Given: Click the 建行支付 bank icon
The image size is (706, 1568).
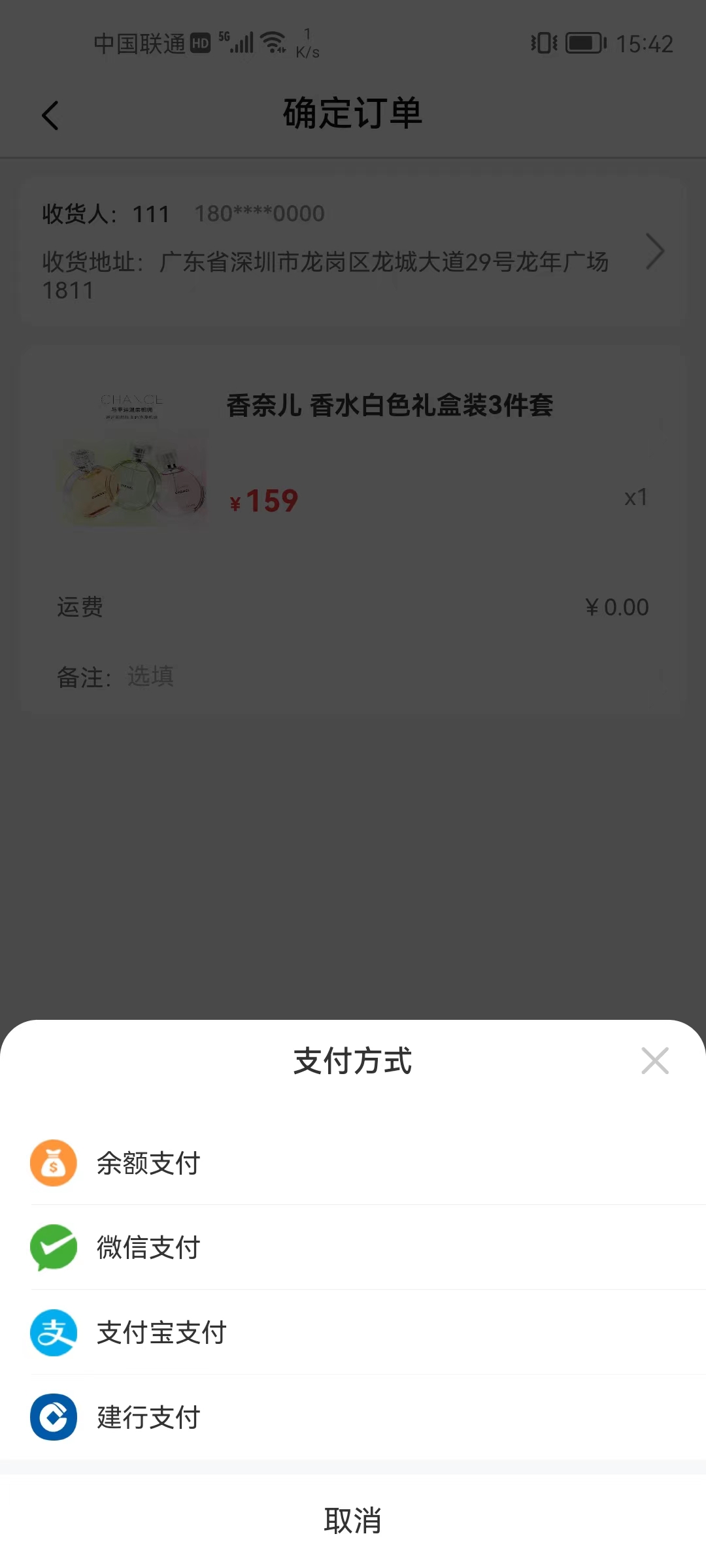Looking at the screenshot, I should click(x=54, y=1416).
